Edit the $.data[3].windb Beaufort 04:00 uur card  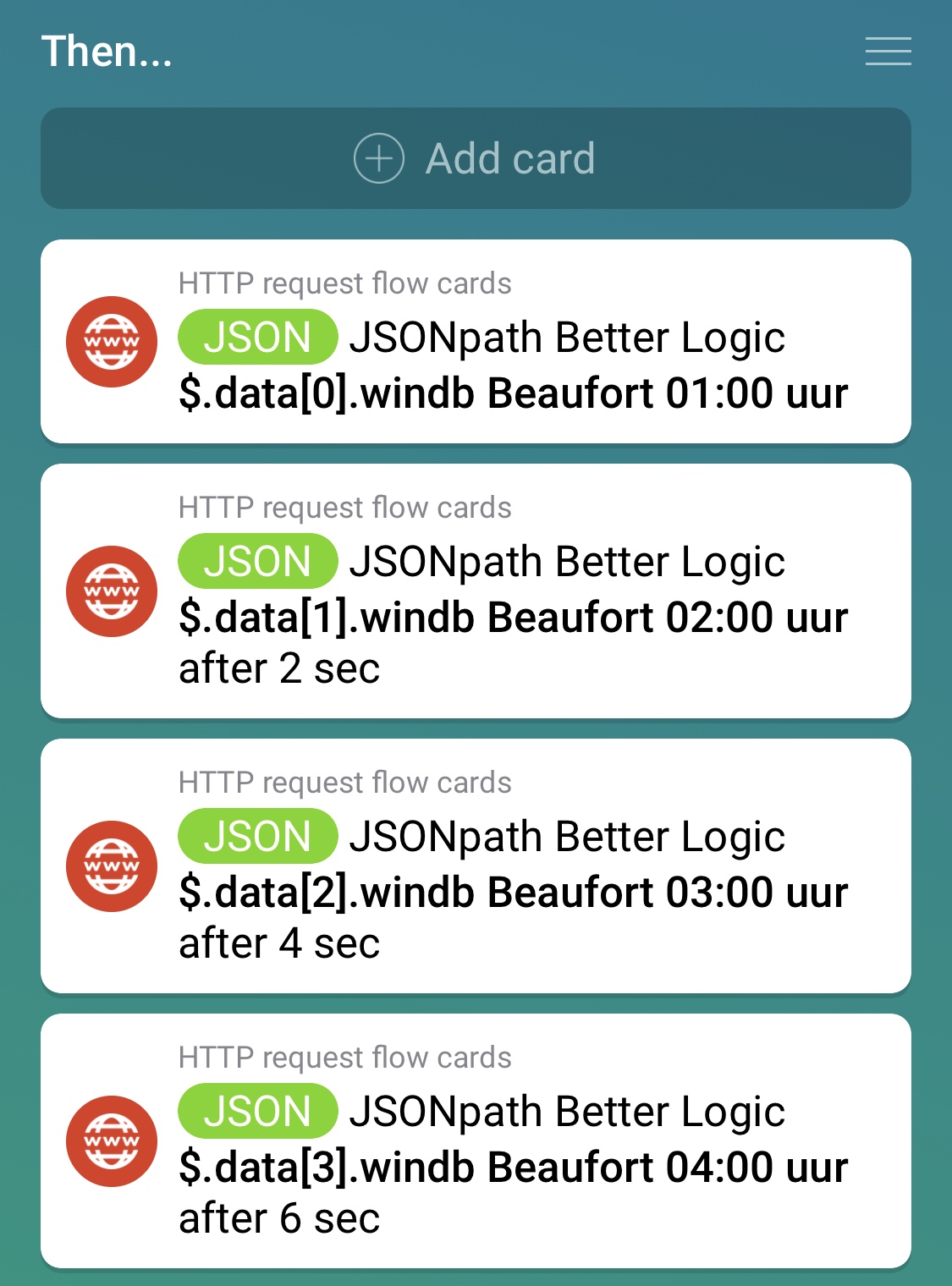tap(476, 1140)
